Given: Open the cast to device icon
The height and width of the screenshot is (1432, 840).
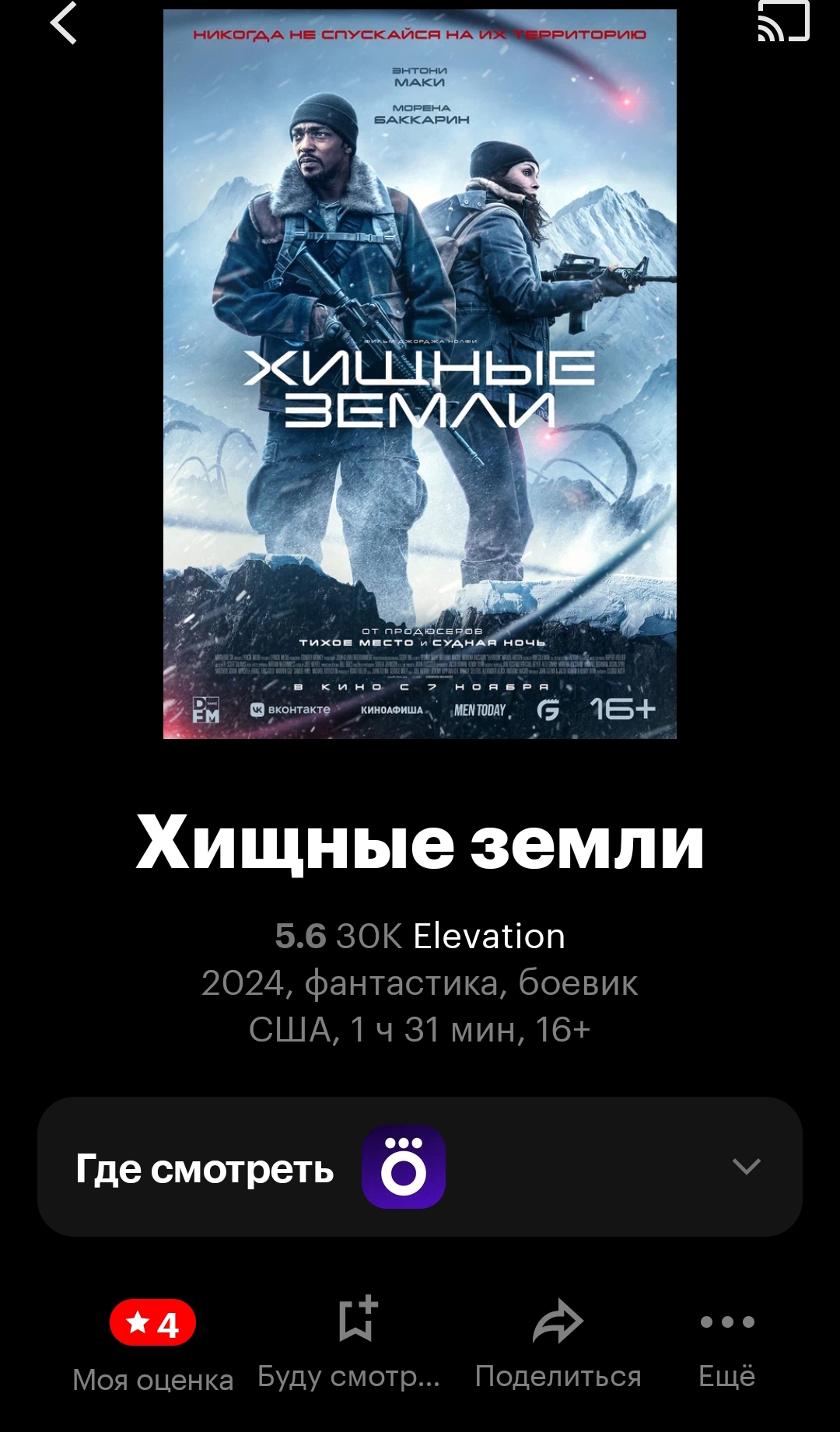Looking at the screenshot, I should [x=783, y=21].
